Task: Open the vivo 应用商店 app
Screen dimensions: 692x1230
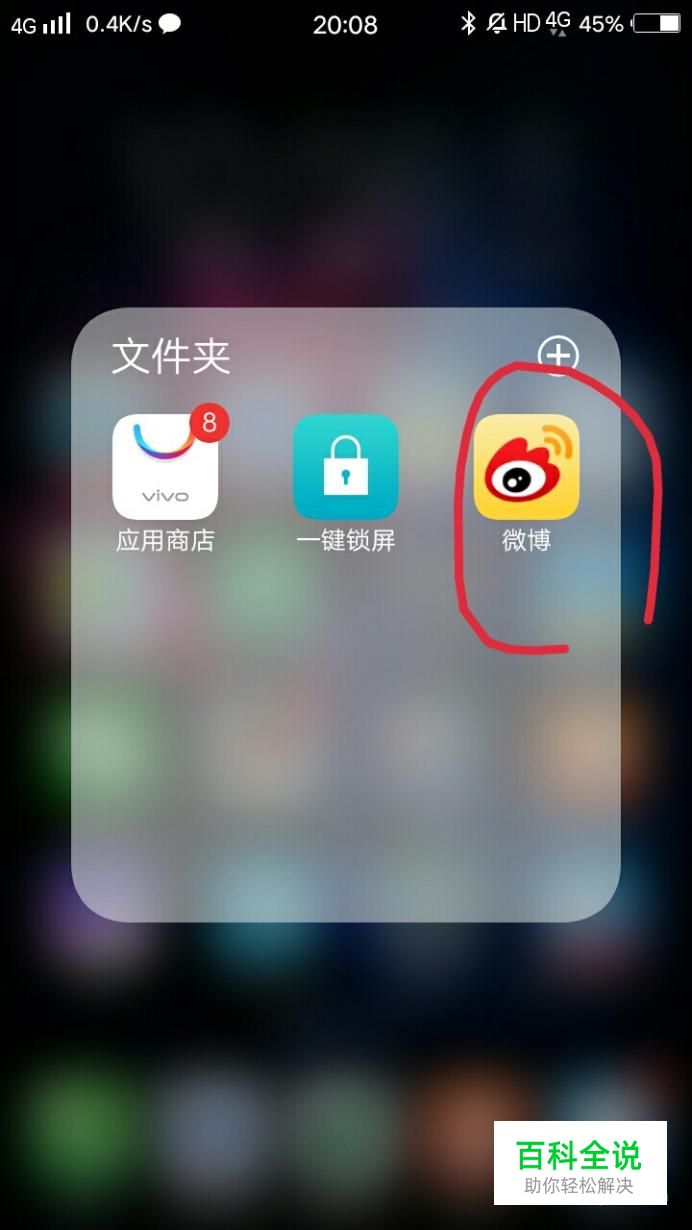Action: [x=165, y=468]
